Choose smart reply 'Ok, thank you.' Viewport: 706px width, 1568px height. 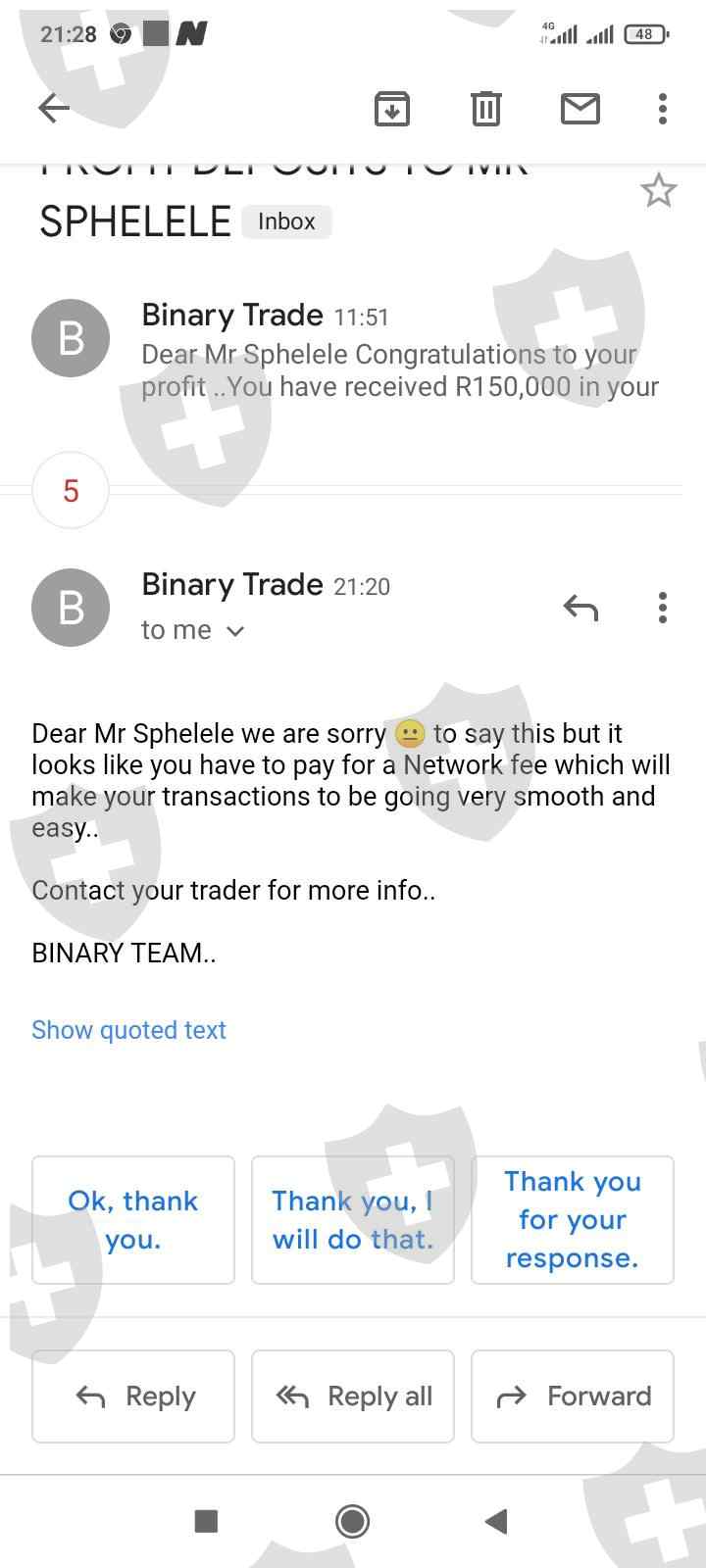click(133, 1220)
